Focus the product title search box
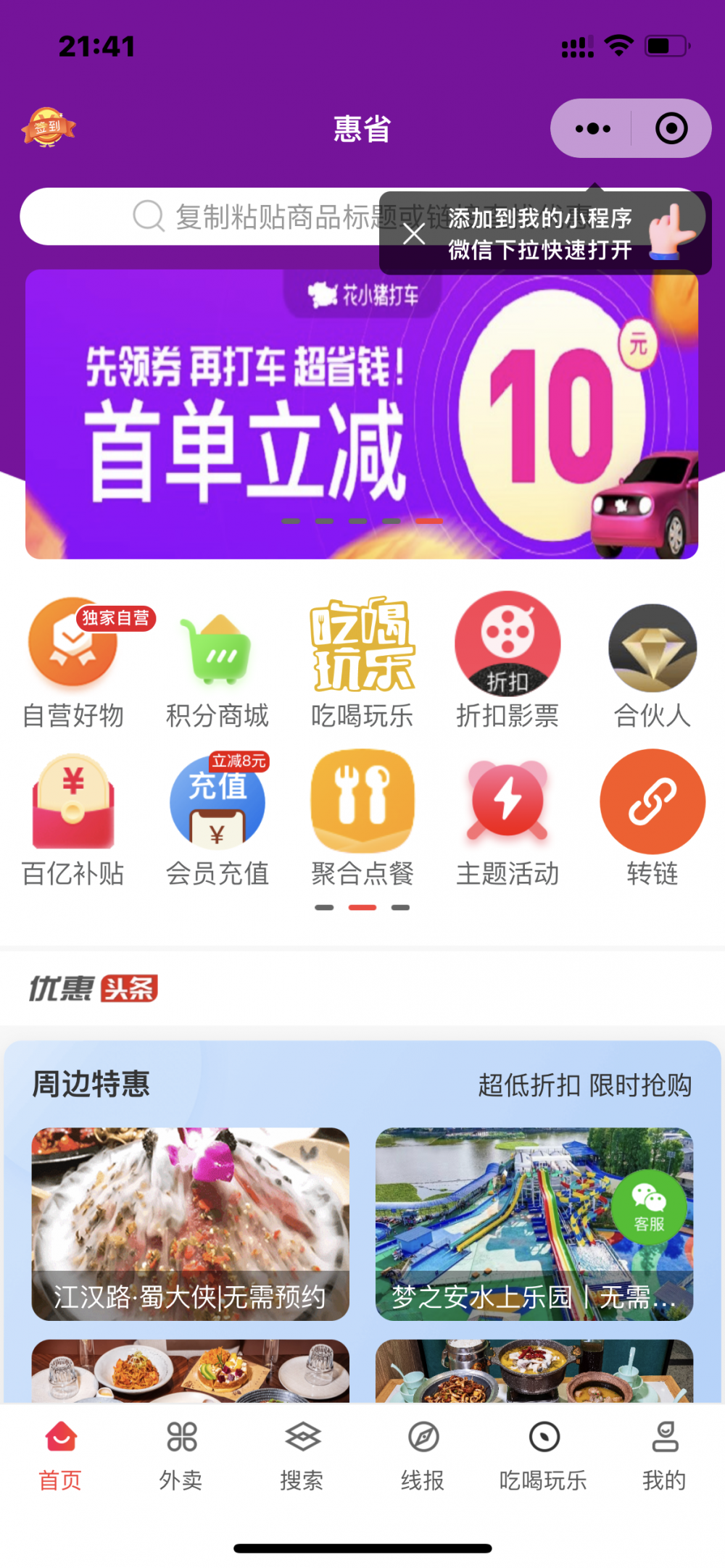The height and width of the screenshot is (1568, 725). pos(203,217)
